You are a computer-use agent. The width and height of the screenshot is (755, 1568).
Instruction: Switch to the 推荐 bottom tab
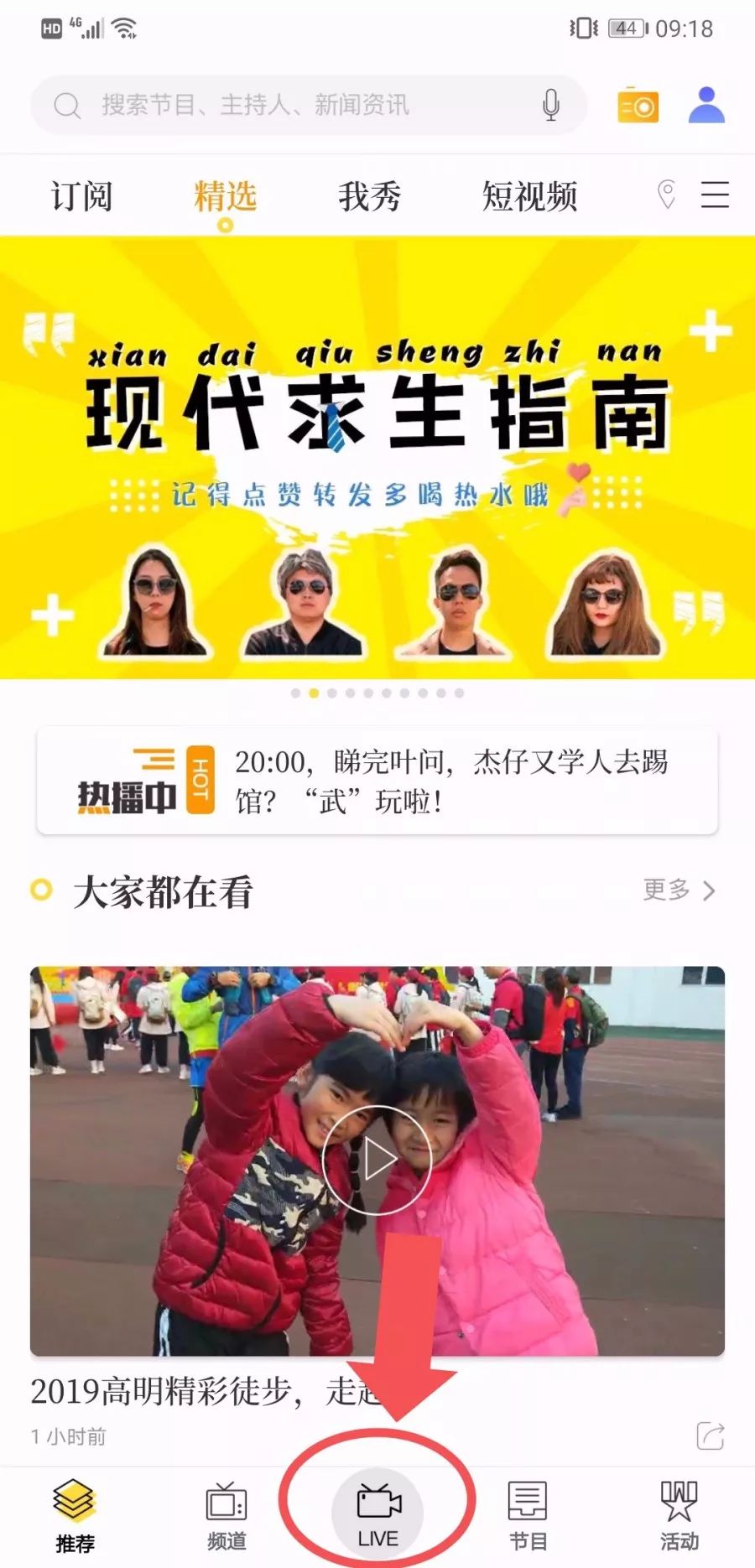(x=75, y=1515)
